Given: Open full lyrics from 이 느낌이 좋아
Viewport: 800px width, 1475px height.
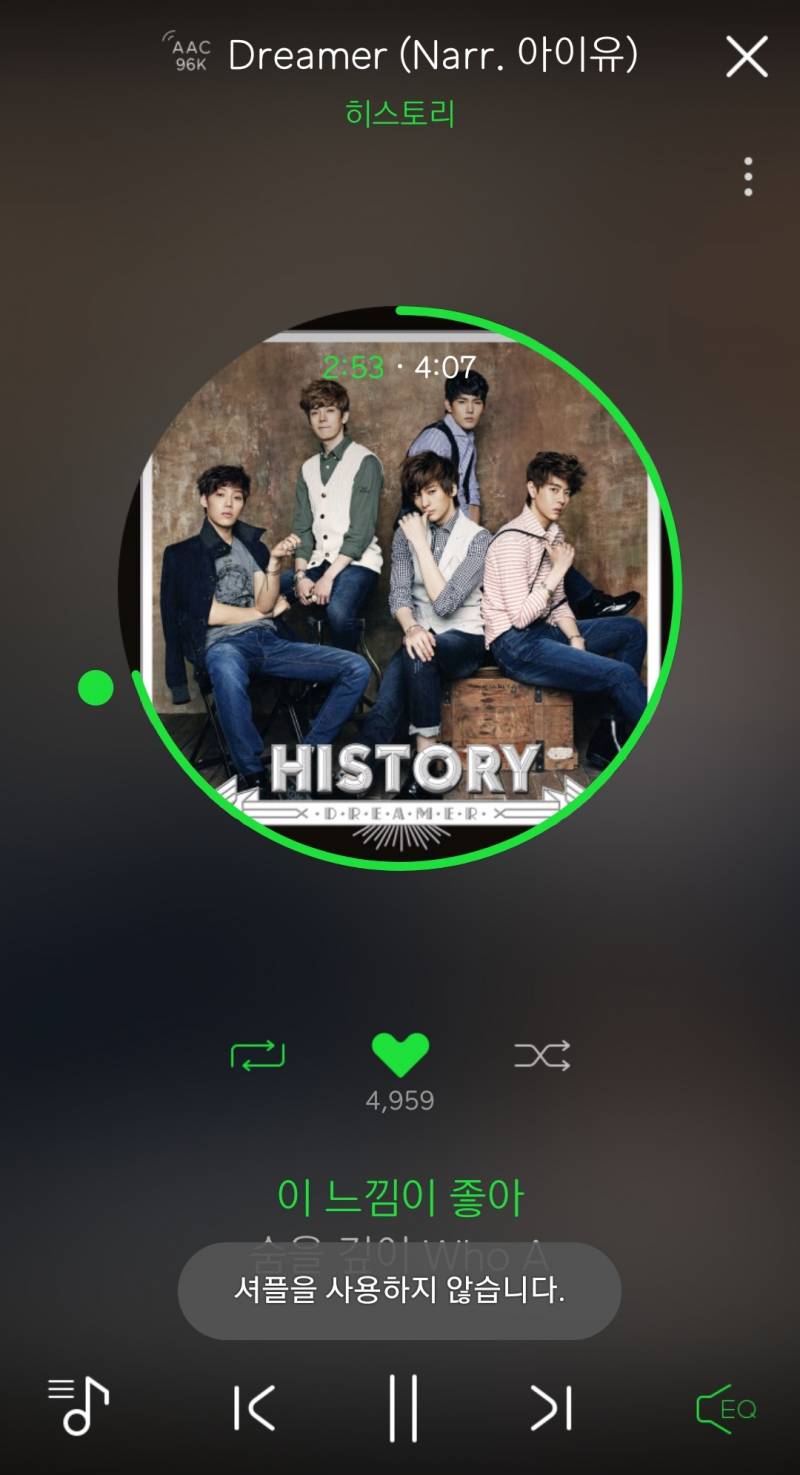Looking at the screenshot, I should [x=400, y=1197].
